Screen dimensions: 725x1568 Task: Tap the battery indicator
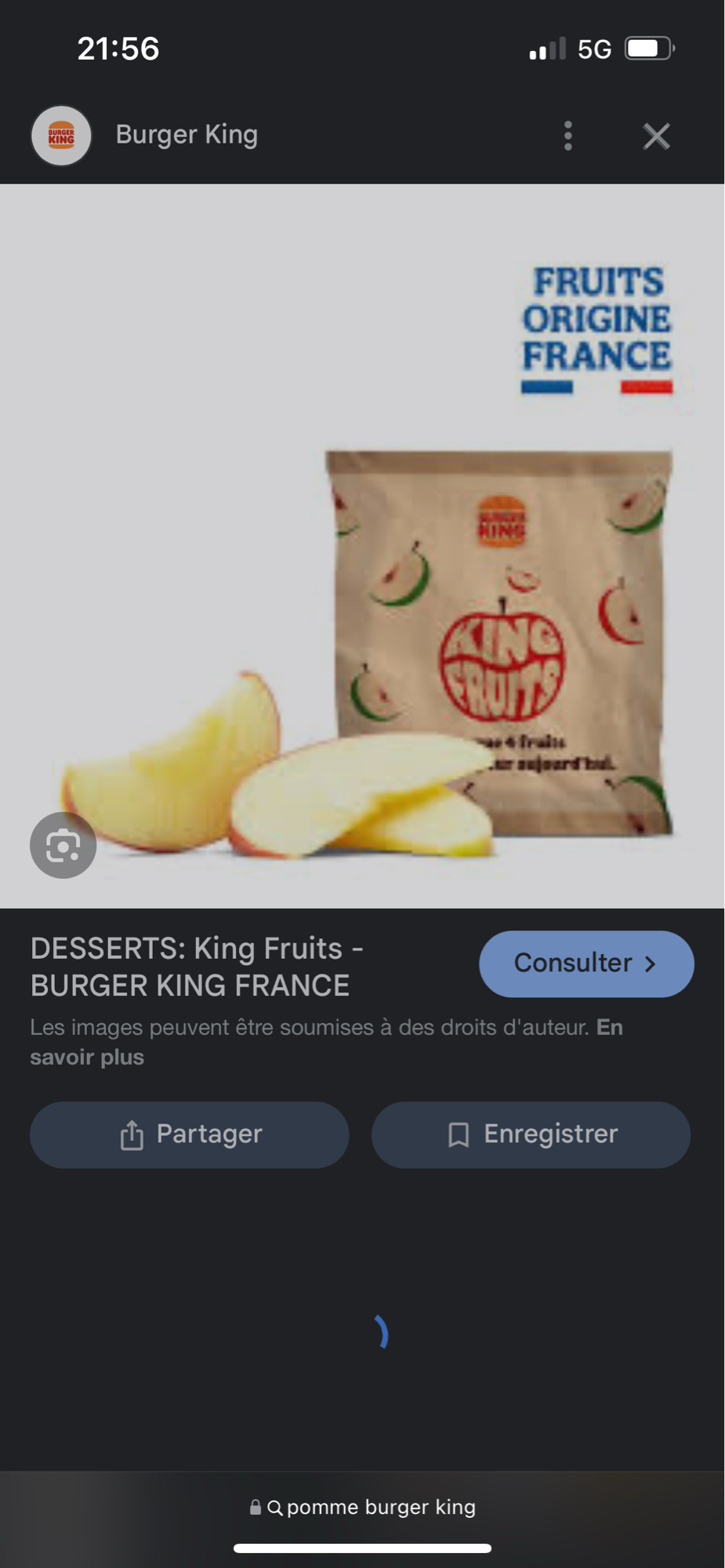pyautogui.click(x=648, y=48)
